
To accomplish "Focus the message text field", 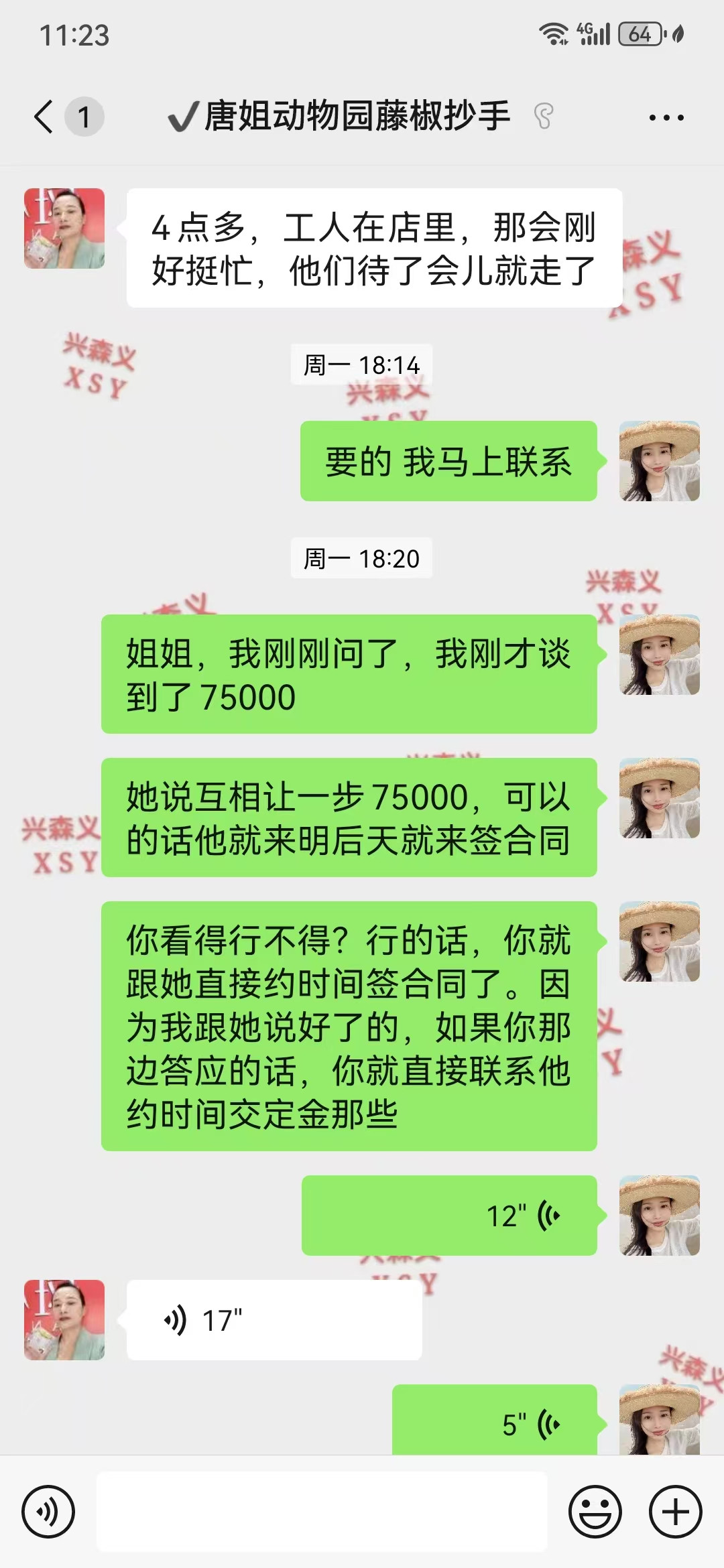I will [322, 1512].
